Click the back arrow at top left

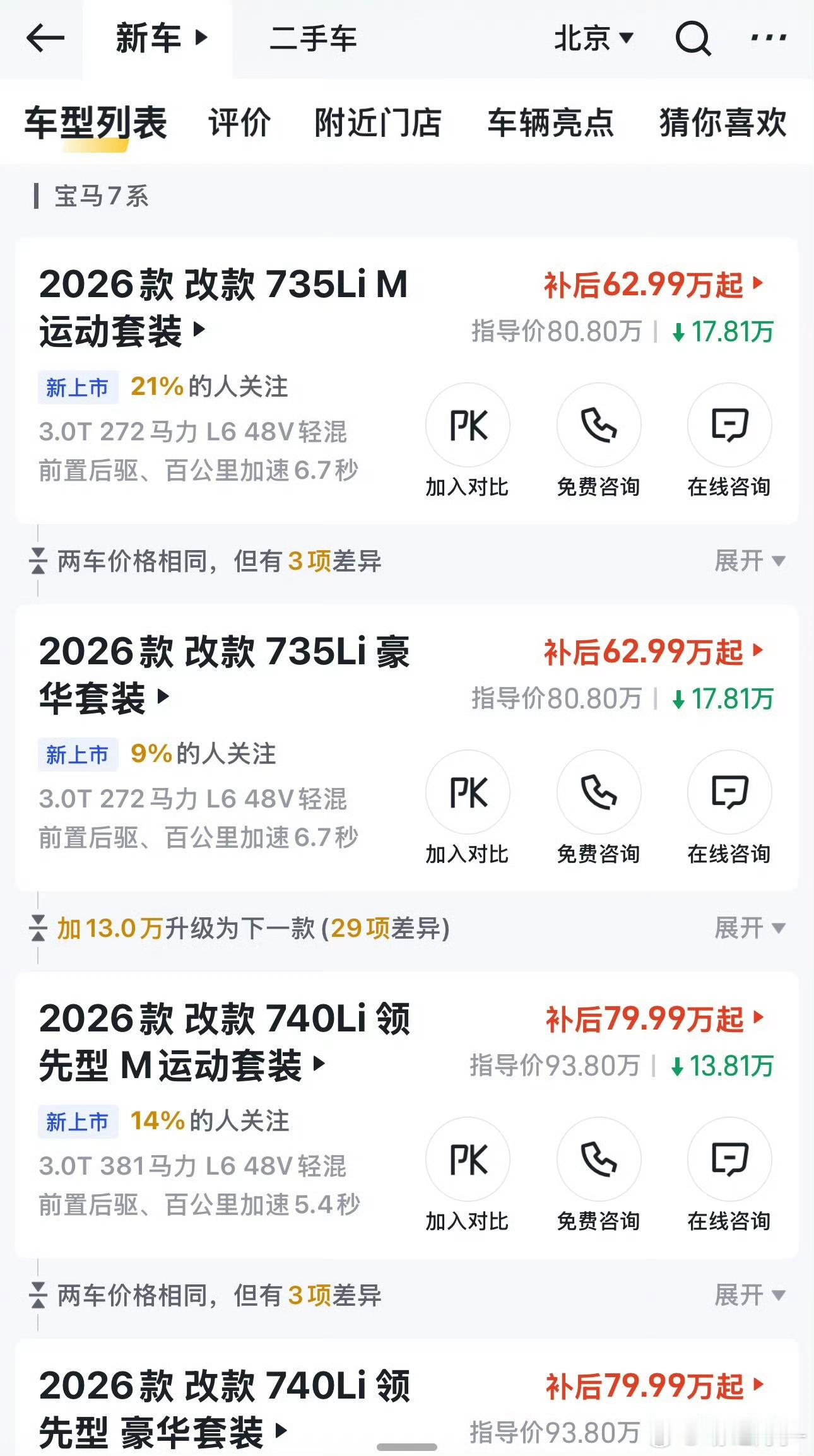click(45, 39)
